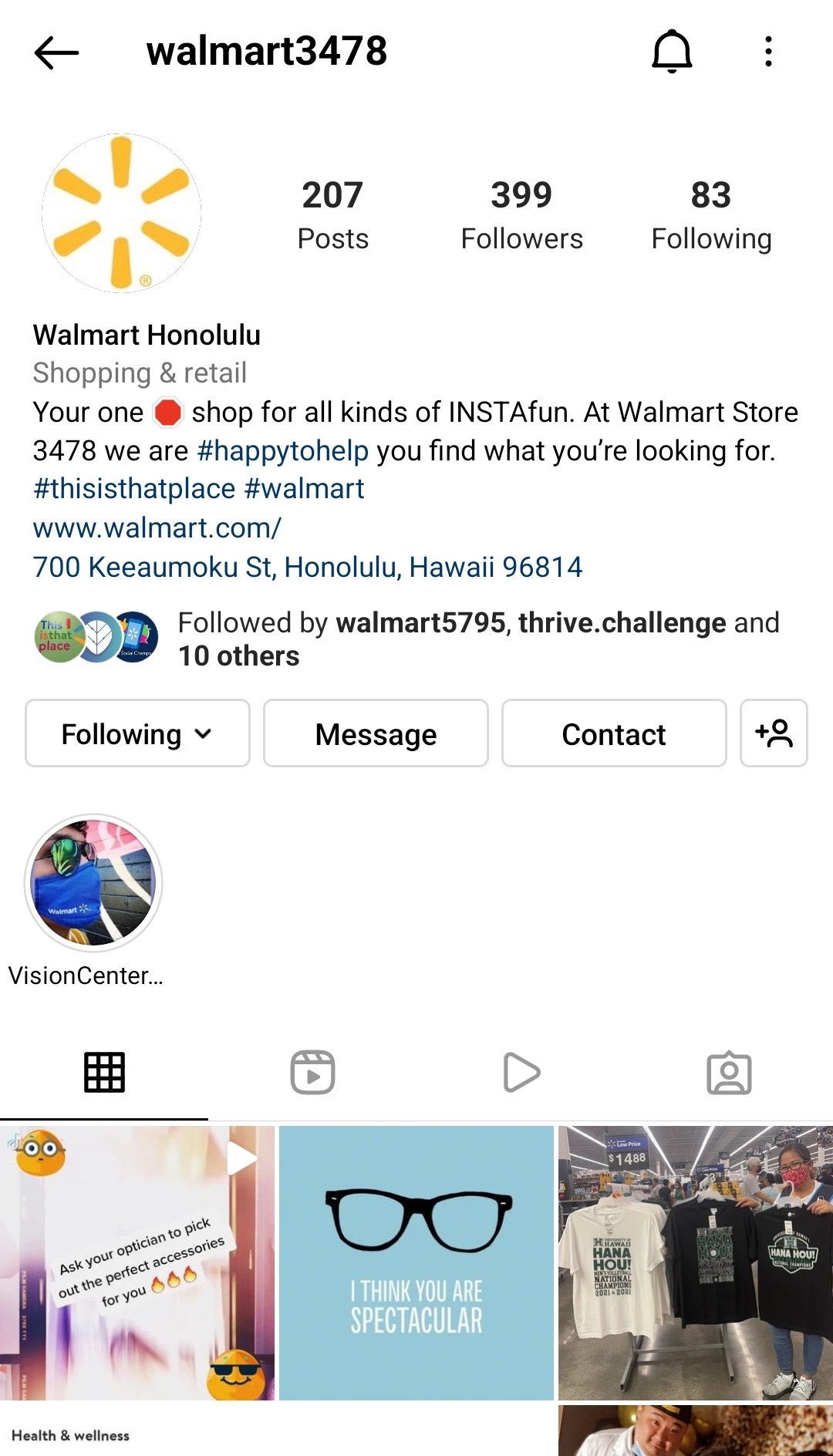Screen dimensions: 833x1456
Task: View the 399 Followers list
Action: click(x=521, y=214)
